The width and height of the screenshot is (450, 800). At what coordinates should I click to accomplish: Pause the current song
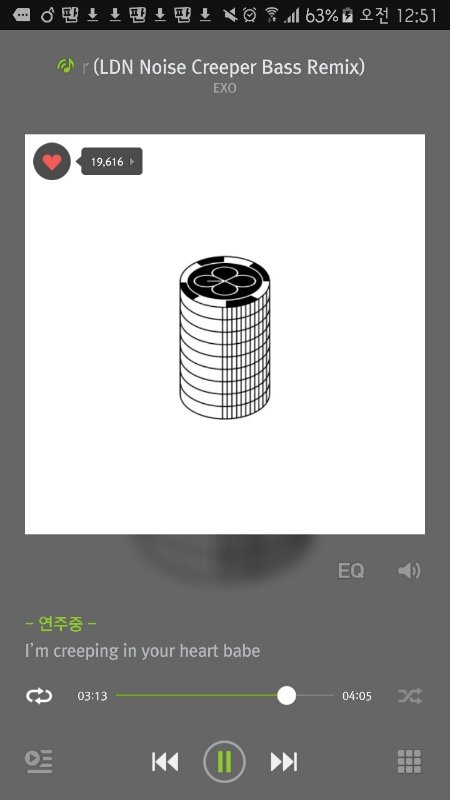[x=224, y=762]
